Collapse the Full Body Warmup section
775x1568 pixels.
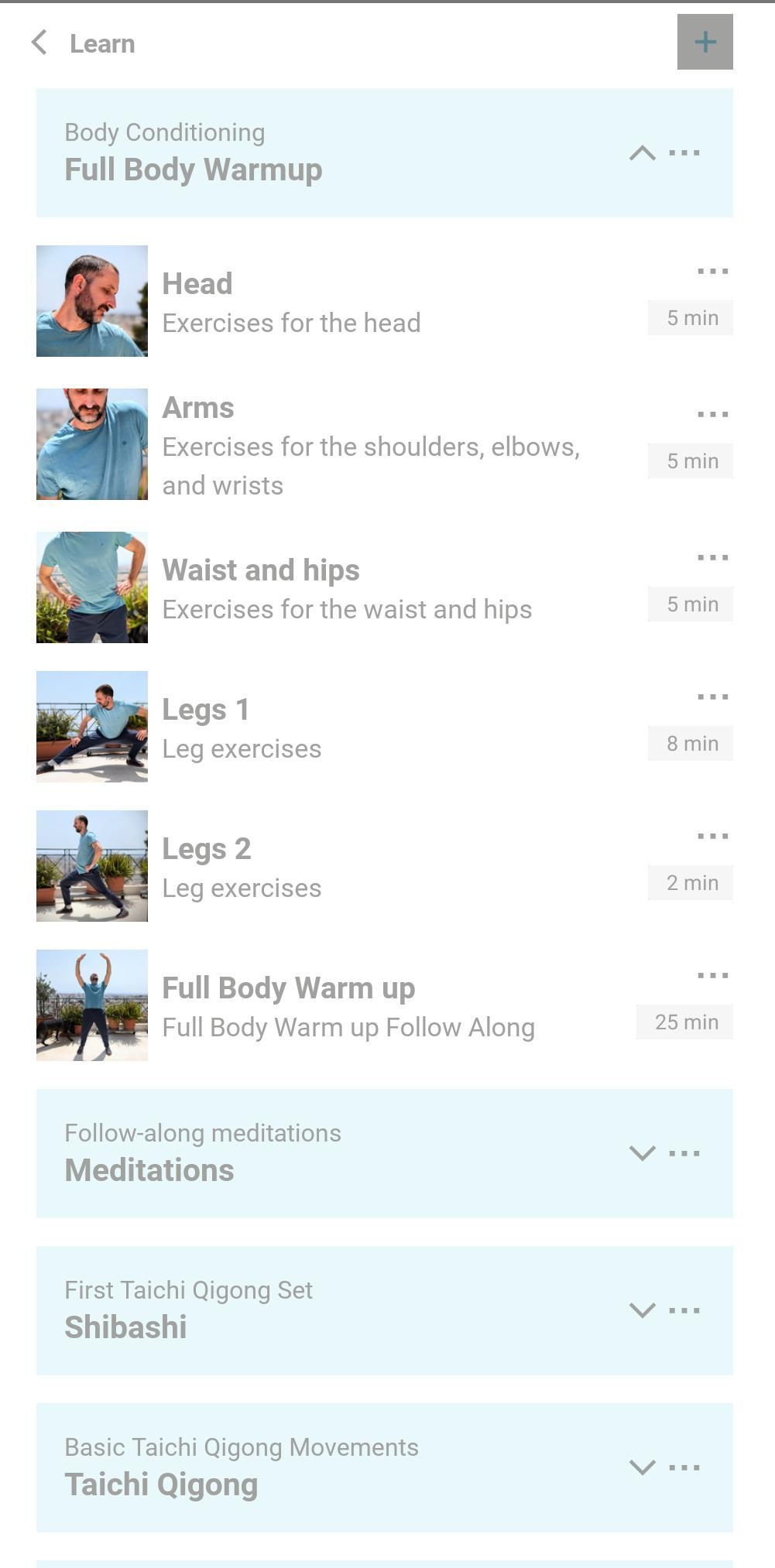pos(642,153)
